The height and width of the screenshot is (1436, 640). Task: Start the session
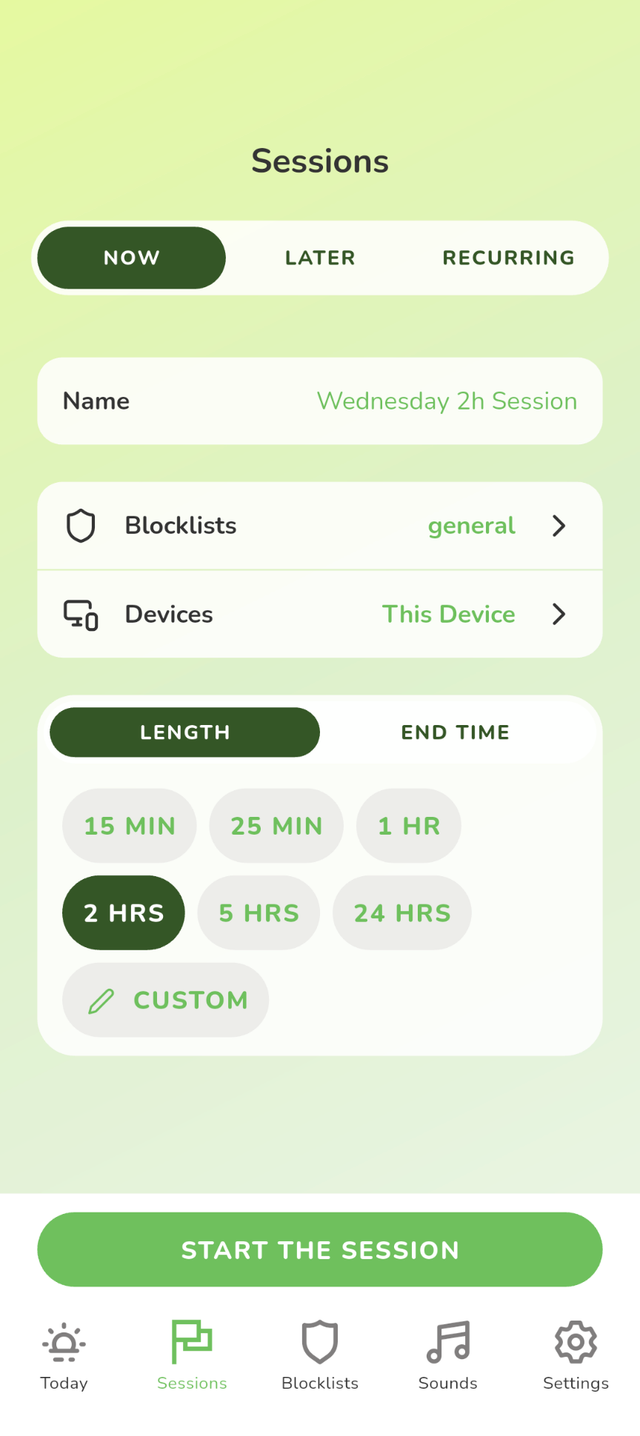[x=320, y=1250]
